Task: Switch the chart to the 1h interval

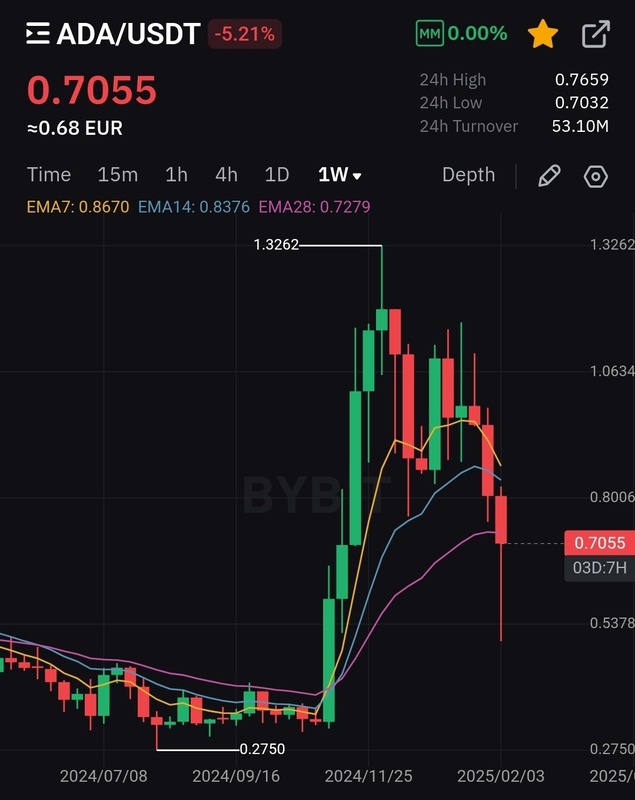Action: (176, 175)
